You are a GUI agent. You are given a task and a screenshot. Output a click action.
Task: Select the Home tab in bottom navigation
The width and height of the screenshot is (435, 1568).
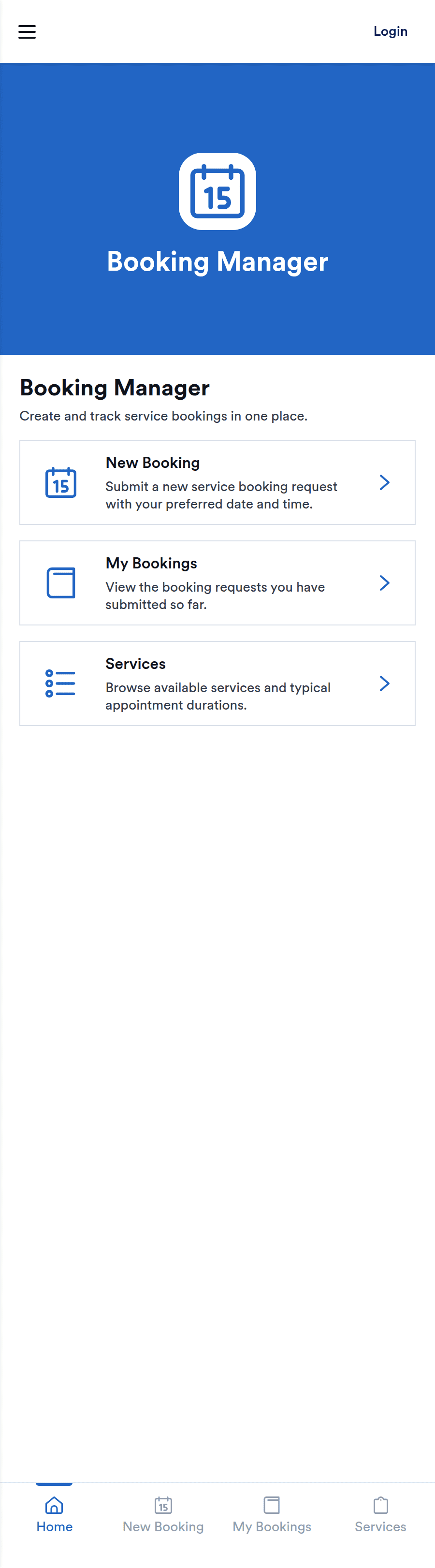(54, 1514)
